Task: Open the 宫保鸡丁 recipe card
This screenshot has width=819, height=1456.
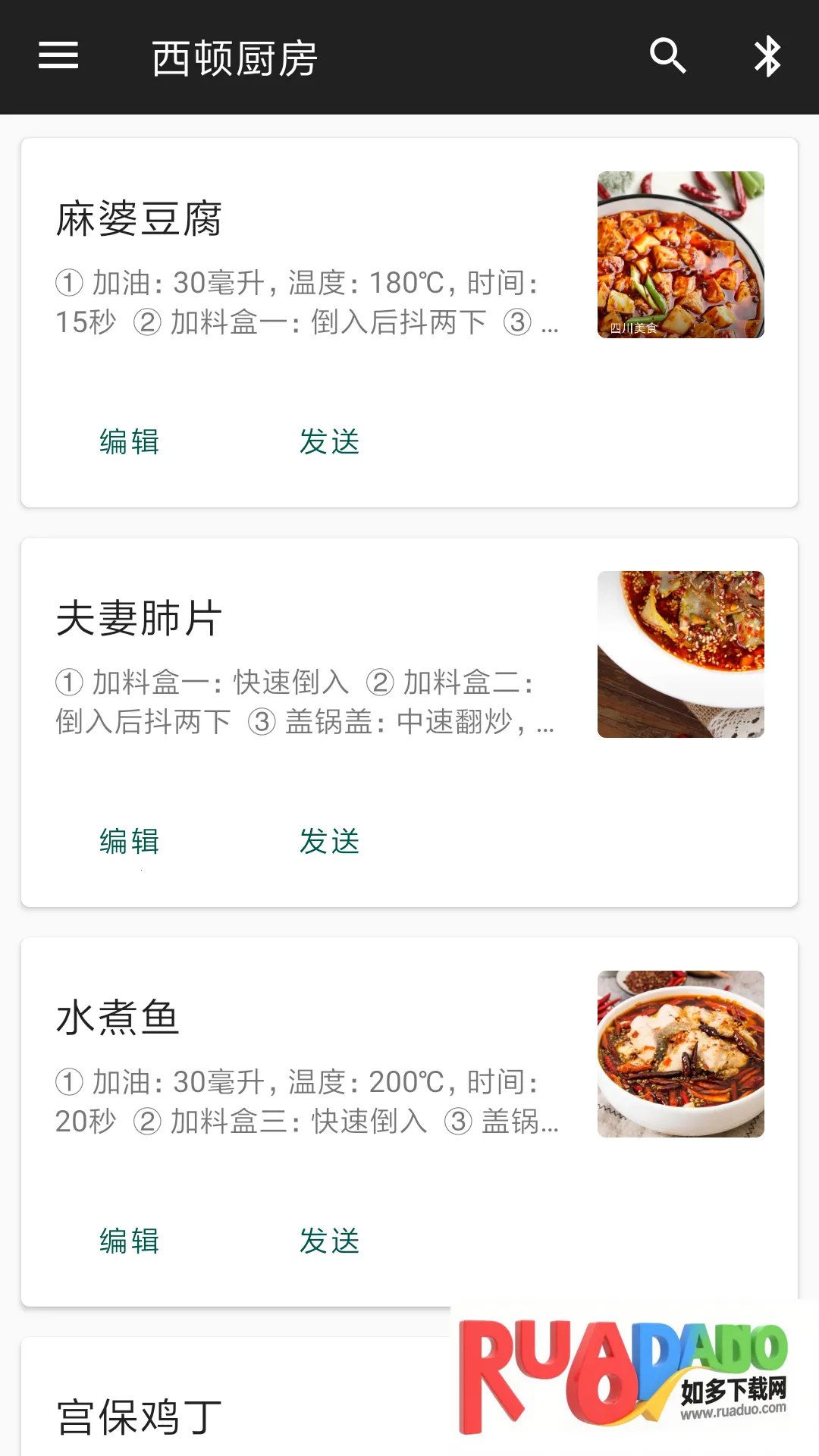Action: pyautogui.click(x=227, y=1417)
